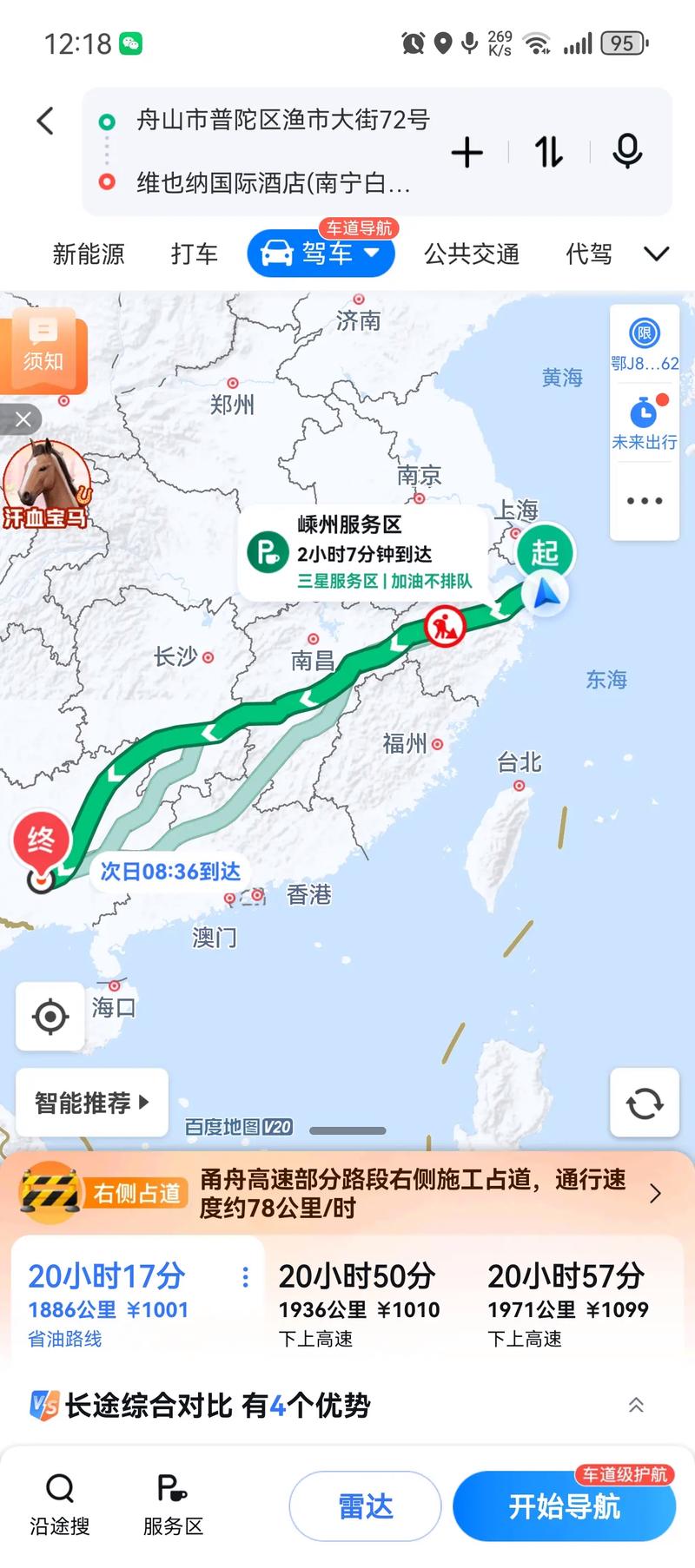This screenshot has height=1568, width=695.
Task: Select the 新能源 tab
Action: (88, 254)
